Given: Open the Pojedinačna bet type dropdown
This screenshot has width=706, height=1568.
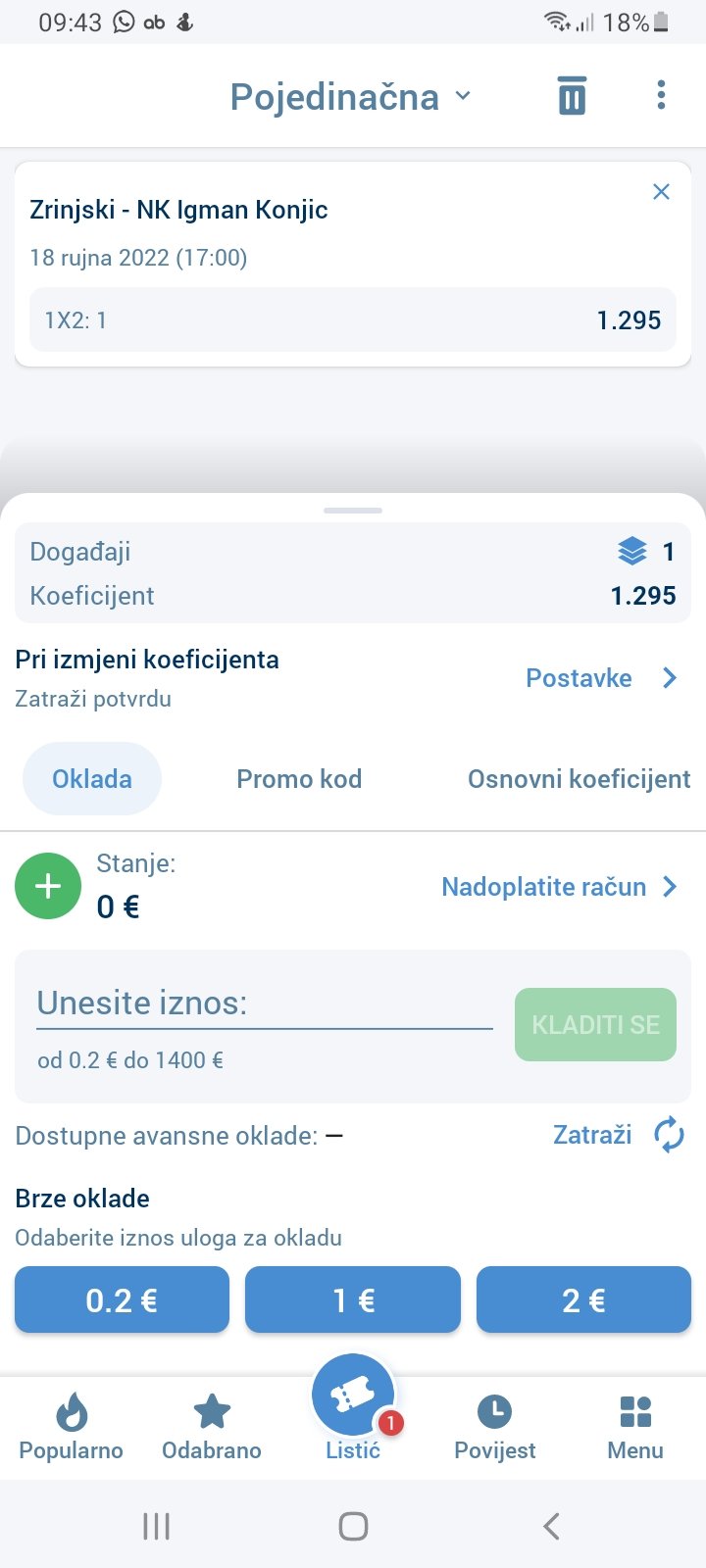Looking at the screenshot, I should click(351, 97).
